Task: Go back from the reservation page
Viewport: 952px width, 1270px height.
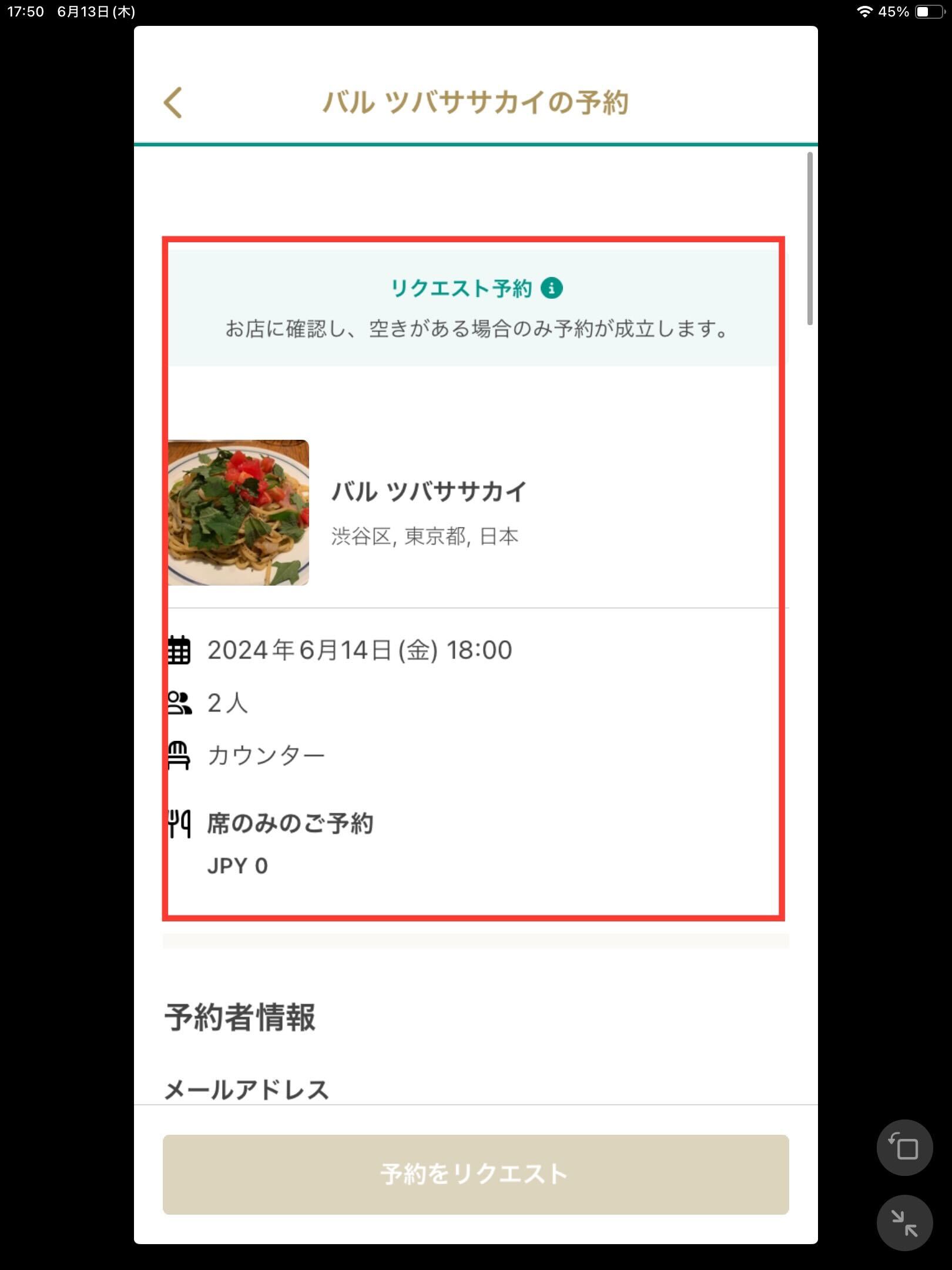Action: point(173,103)
